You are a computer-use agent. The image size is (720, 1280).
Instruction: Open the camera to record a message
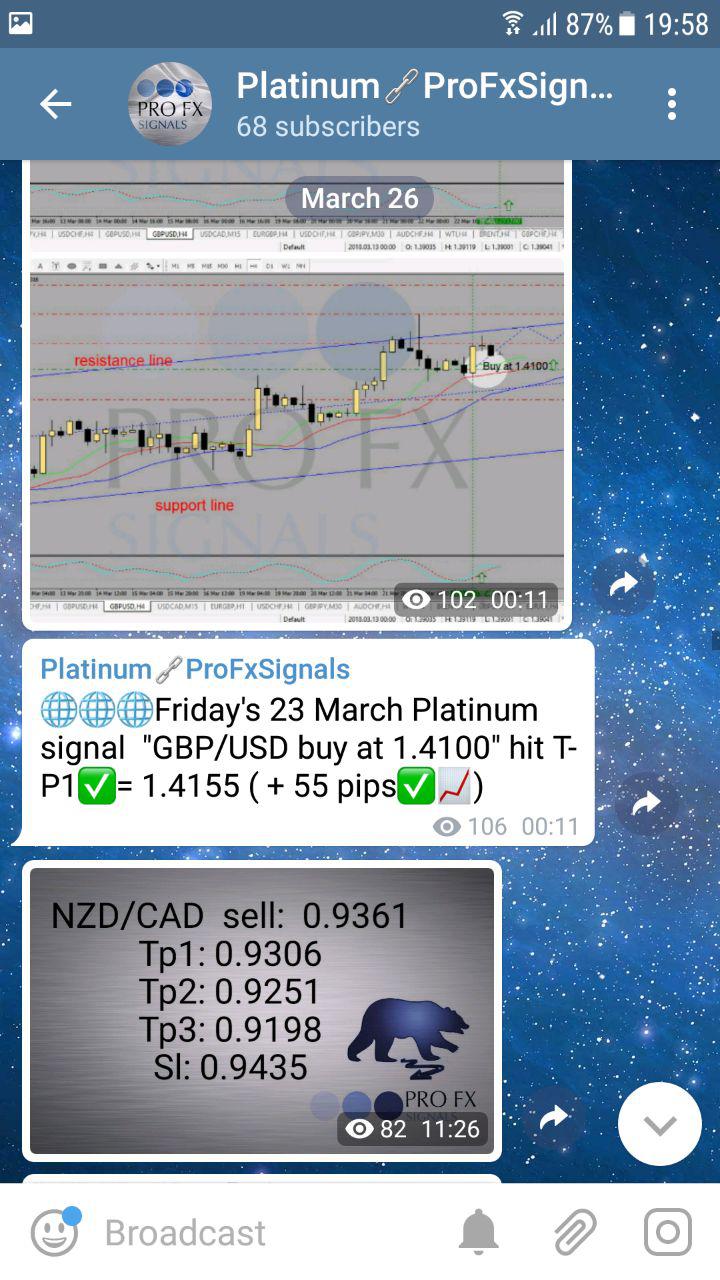[x=667, y=1232]
